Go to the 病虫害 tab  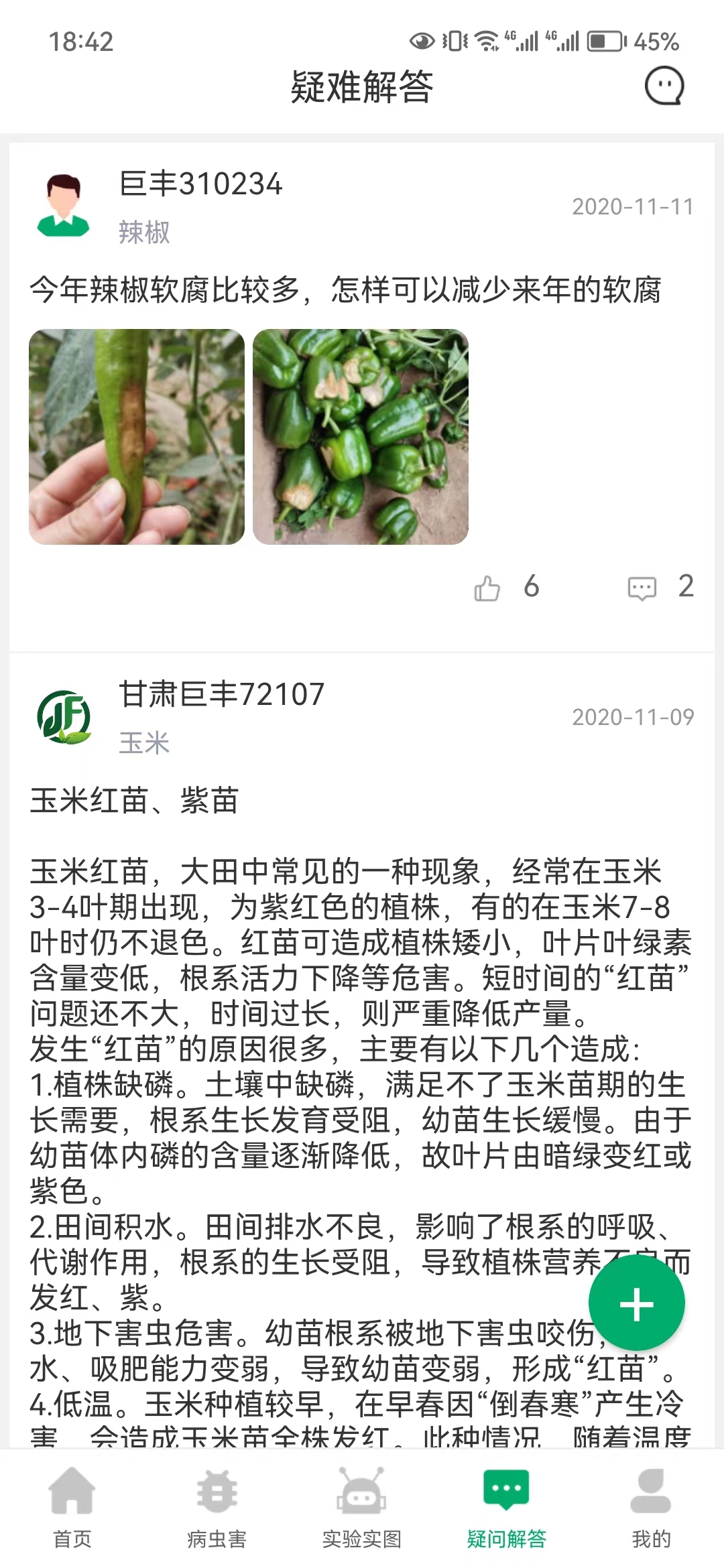(x=217, y=1504)
